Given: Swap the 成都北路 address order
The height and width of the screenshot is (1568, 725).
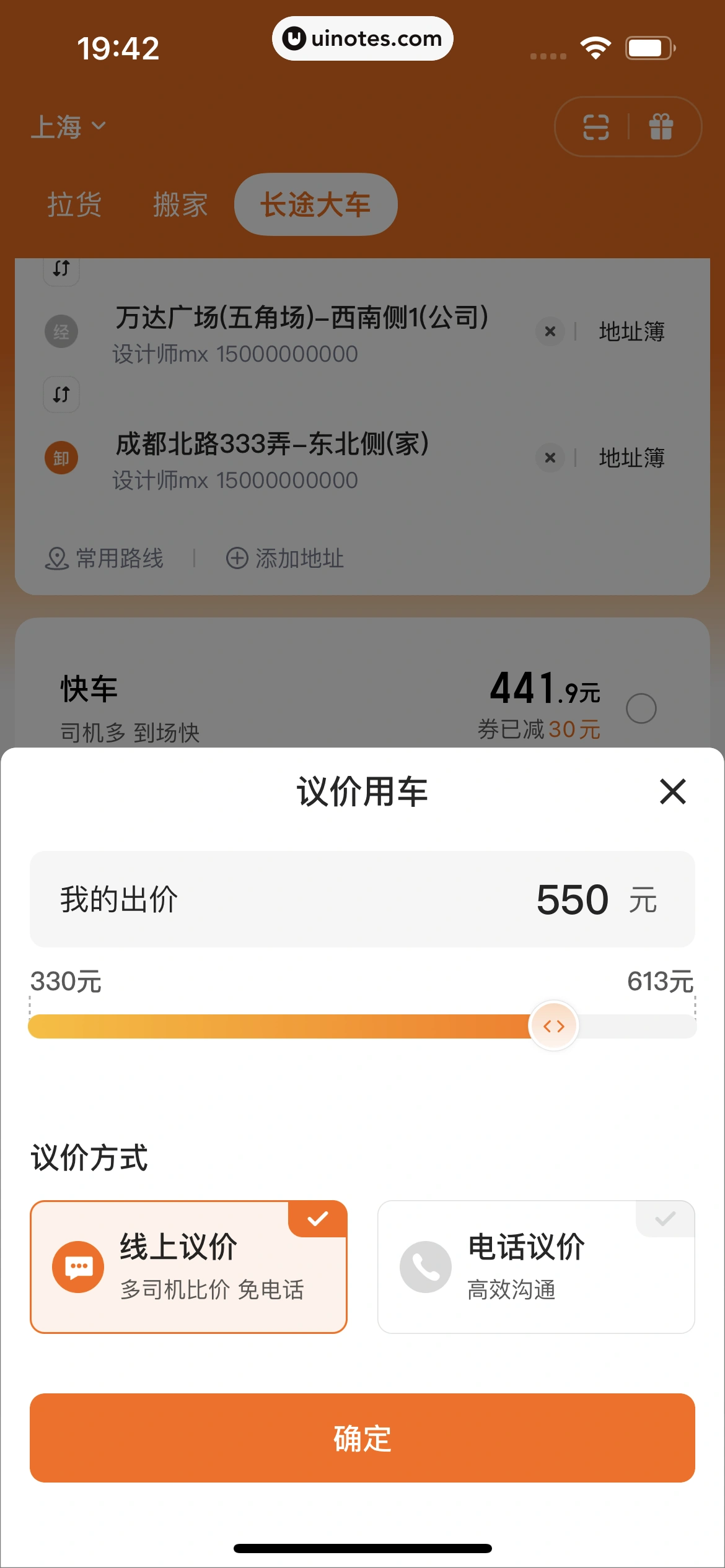Looking at the screenshot, I should click(x=61, y=394).
